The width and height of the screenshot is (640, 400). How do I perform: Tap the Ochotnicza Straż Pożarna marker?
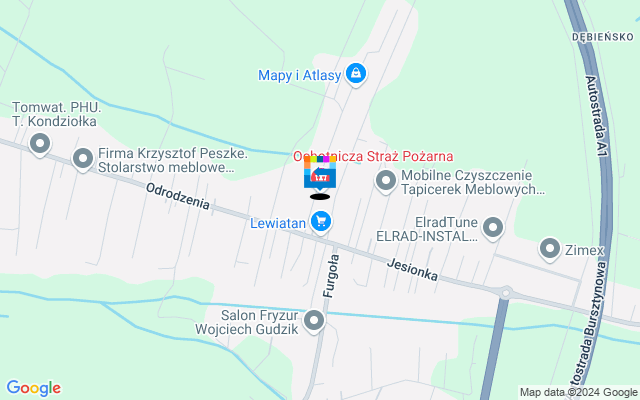point(320,177)
